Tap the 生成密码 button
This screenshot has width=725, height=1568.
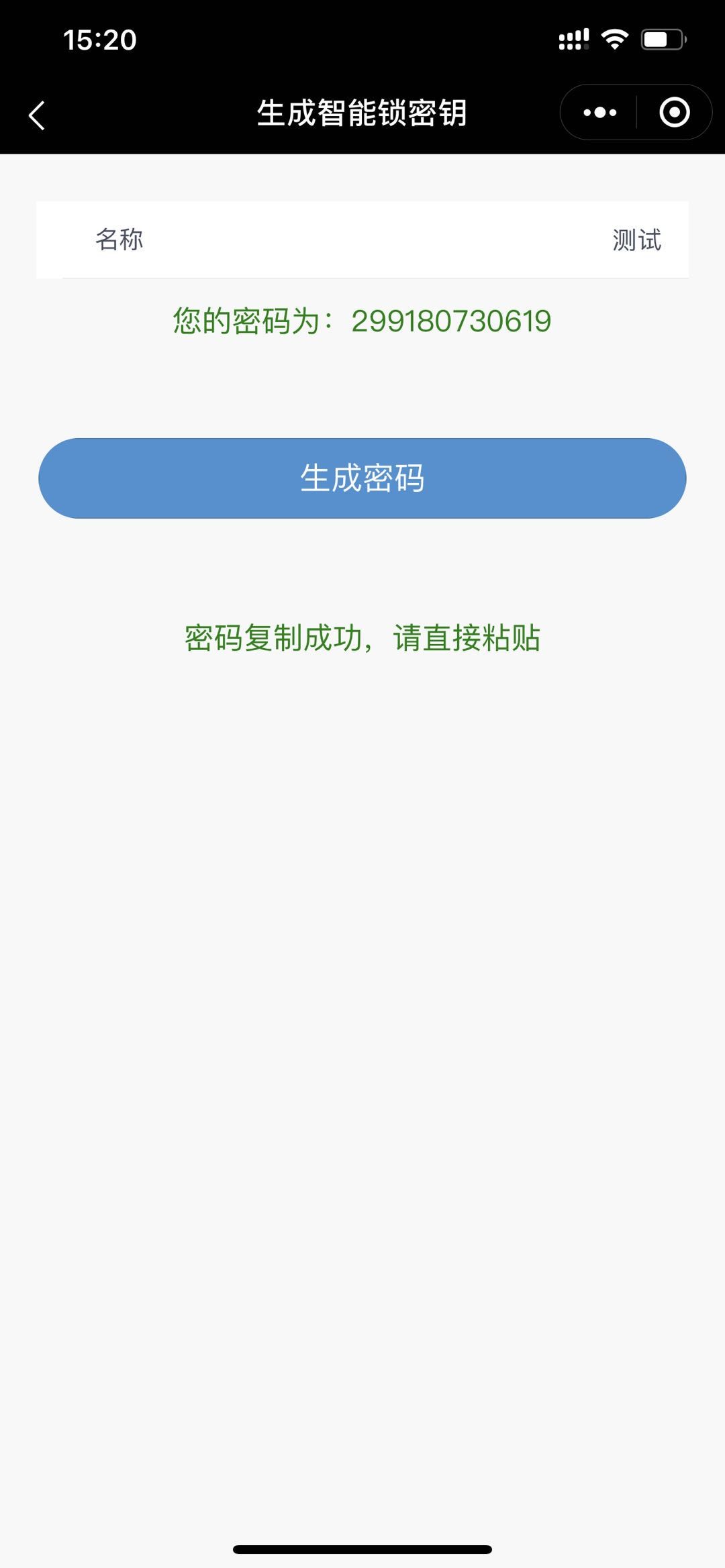click(362, 478)
